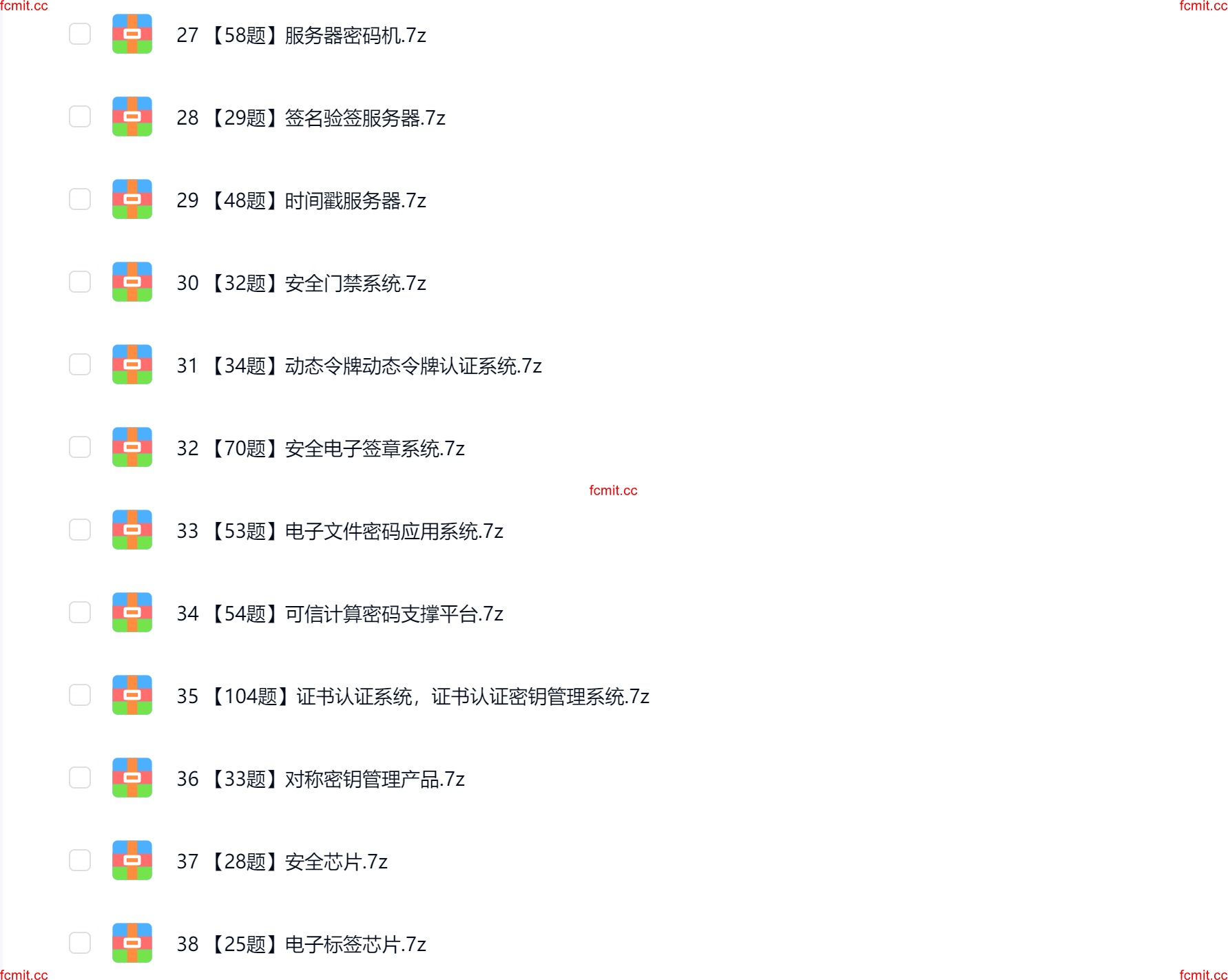The width and height of the screenshot is (1228, 980).
Task: Check the box for 30 安全门禁系统.7z
Action: [80, 282]
